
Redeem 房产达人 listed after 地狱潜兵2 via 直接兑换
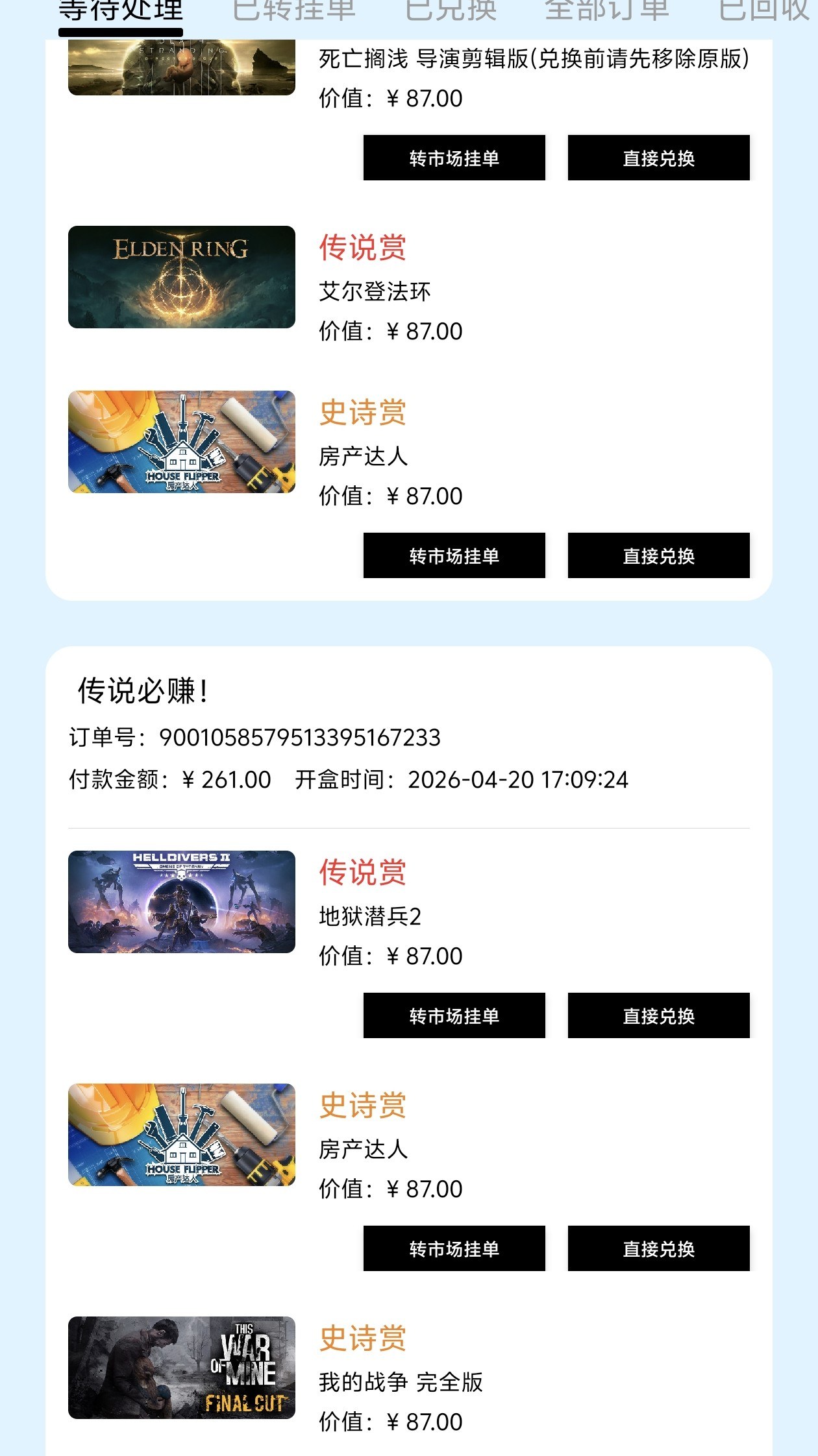[658, 1248]
